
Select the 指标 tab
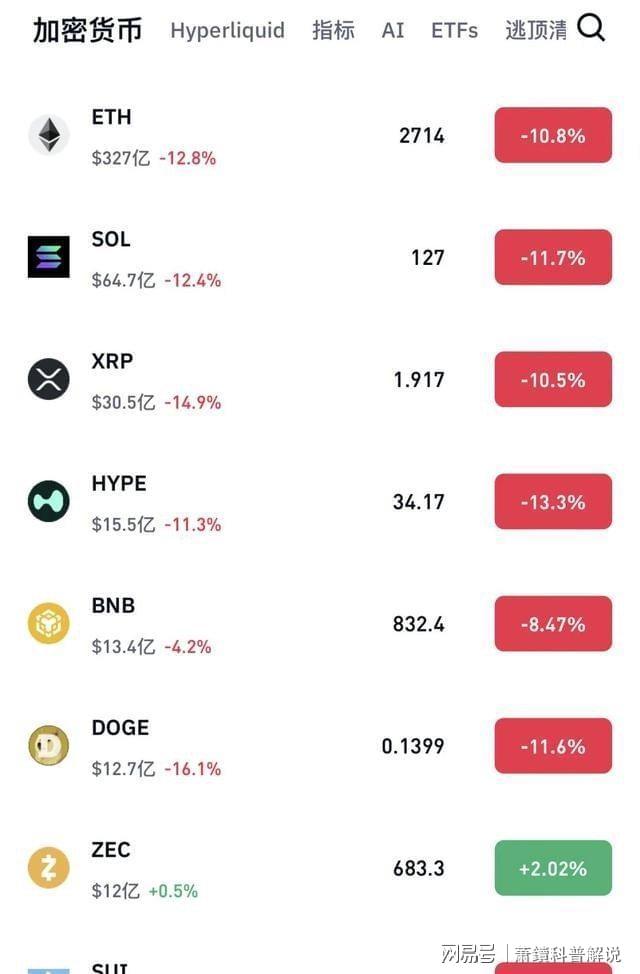pyautogui.click(x=333, y=30)
